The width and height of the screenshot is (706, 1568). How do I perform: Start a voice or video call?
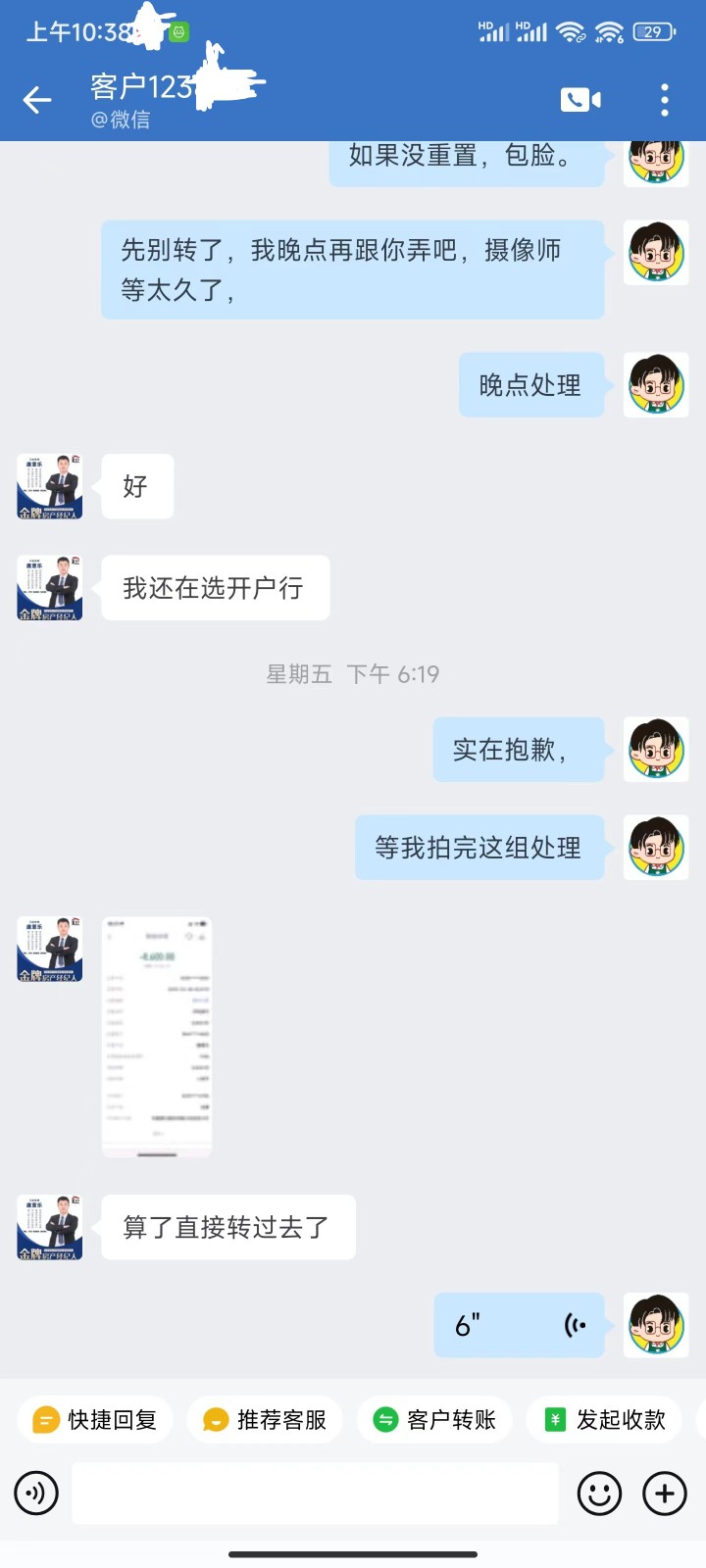click(580, 99)
